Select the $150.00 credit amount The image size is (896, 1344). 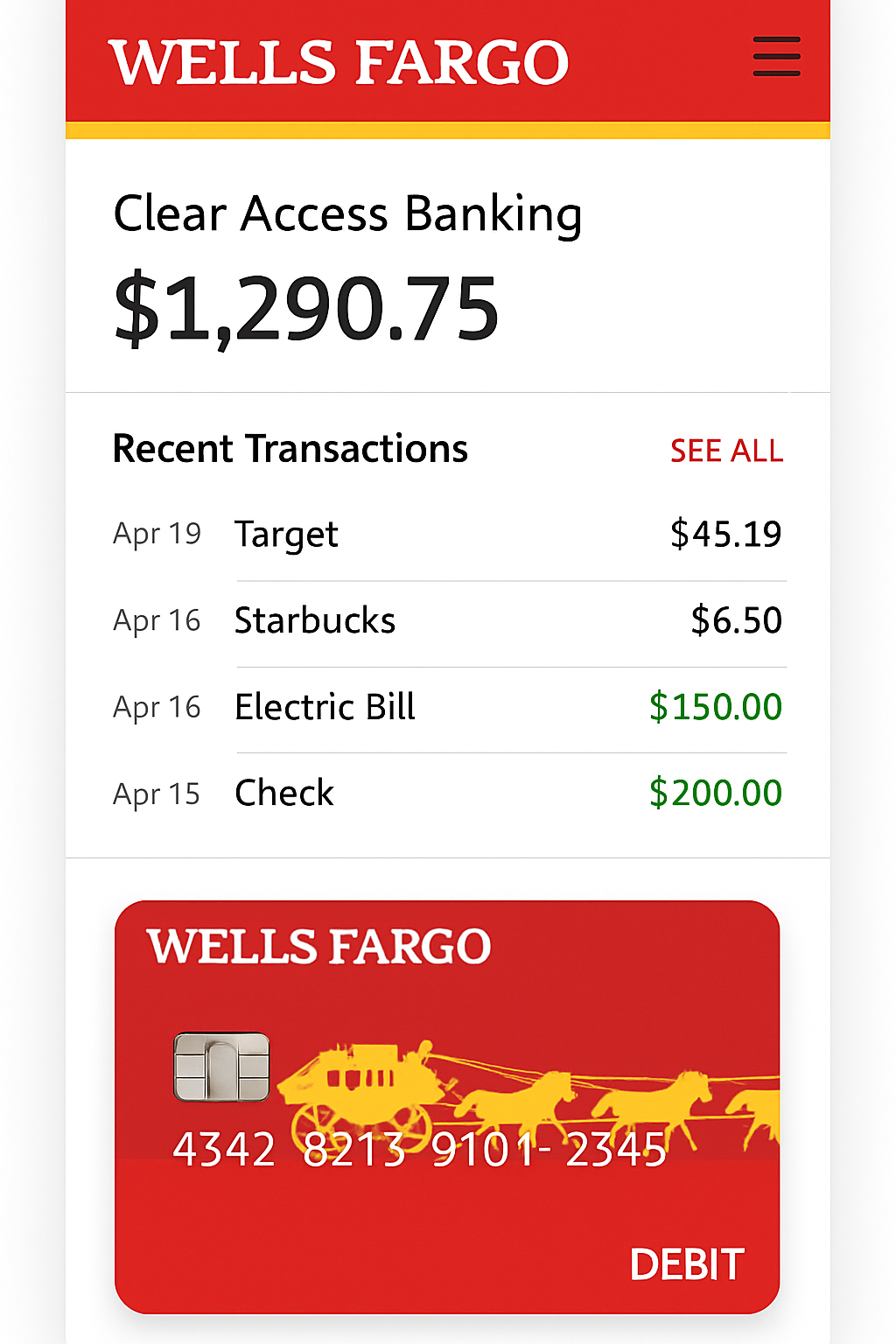click(715, 706)
